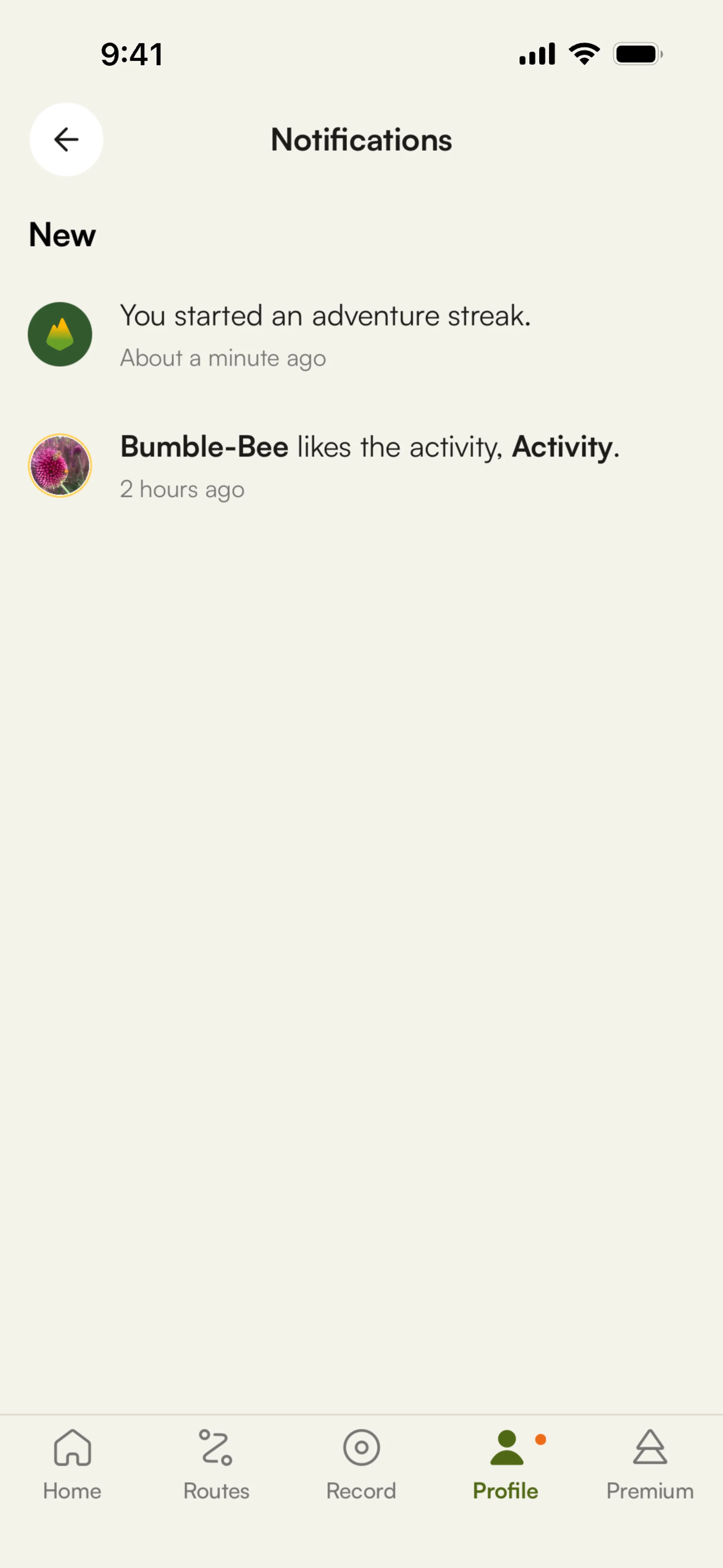723x1568 pixels.
Task: Switch to the Routes tab
Action: (216, 1463)
